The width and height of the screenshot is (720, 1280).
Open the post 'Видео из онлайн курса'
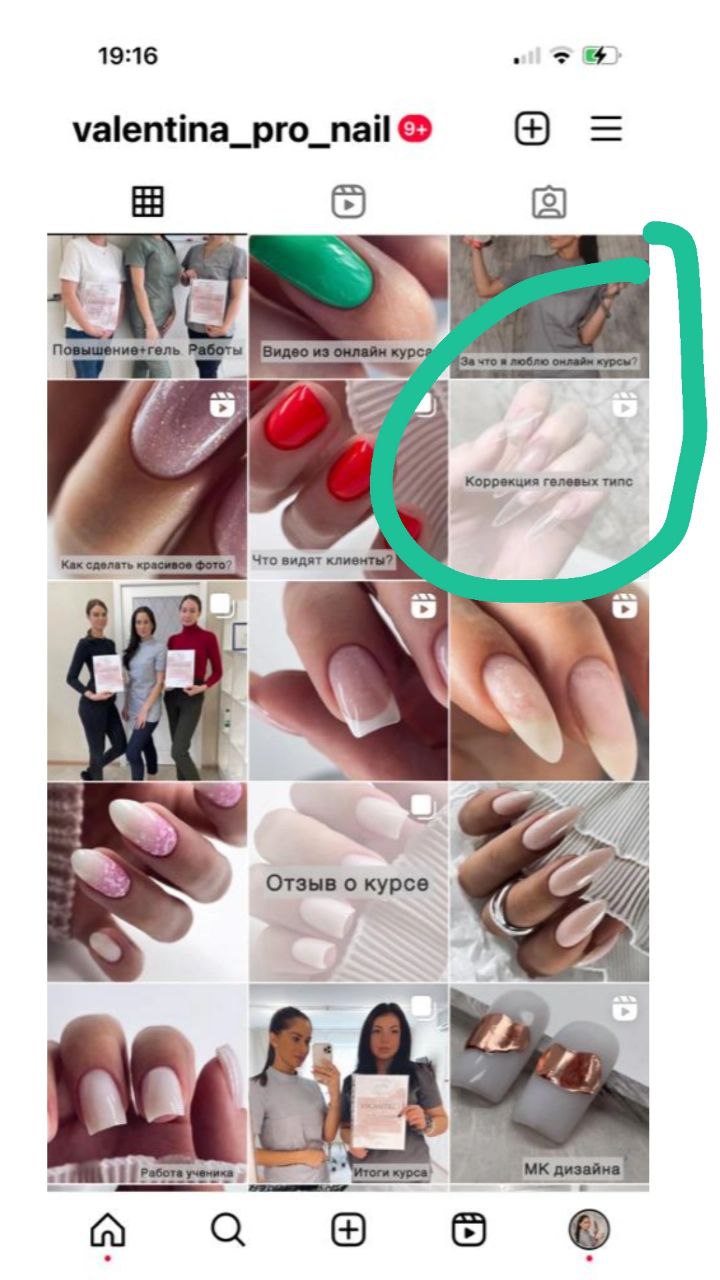tap(348, 306)
